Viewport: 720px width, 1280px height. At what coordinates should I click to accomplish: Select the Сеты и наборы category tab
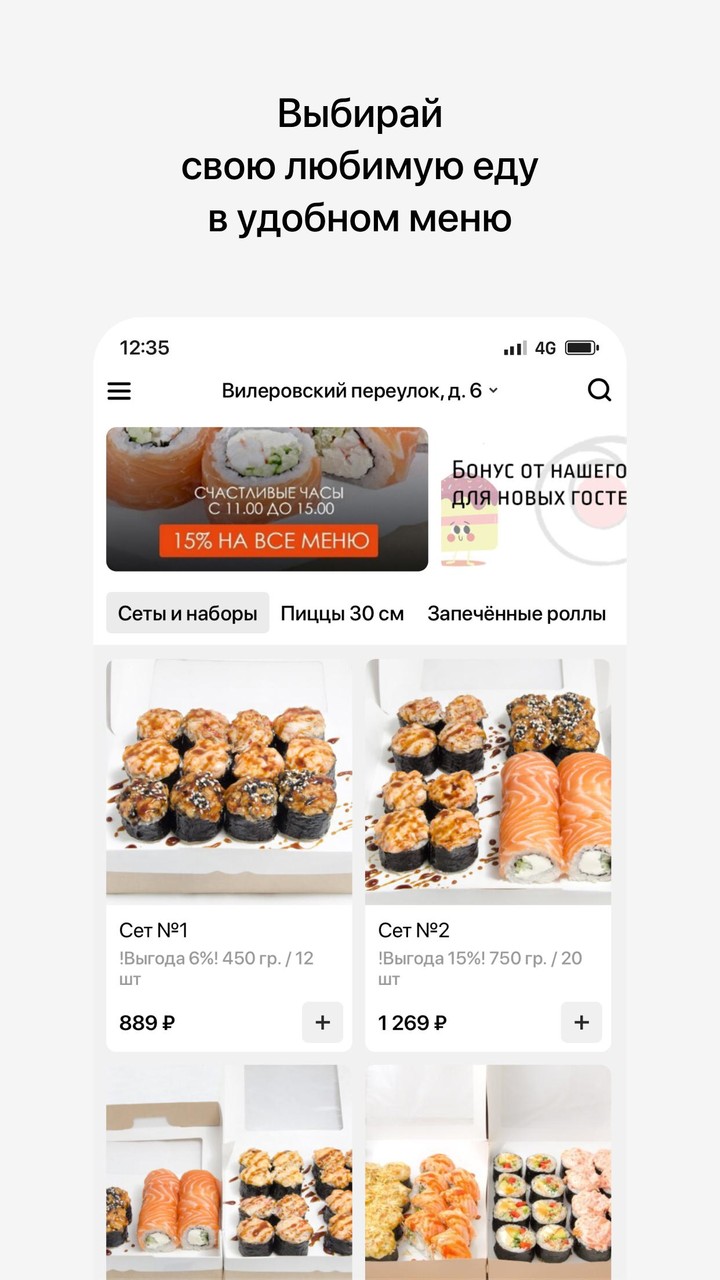[187, 613]
